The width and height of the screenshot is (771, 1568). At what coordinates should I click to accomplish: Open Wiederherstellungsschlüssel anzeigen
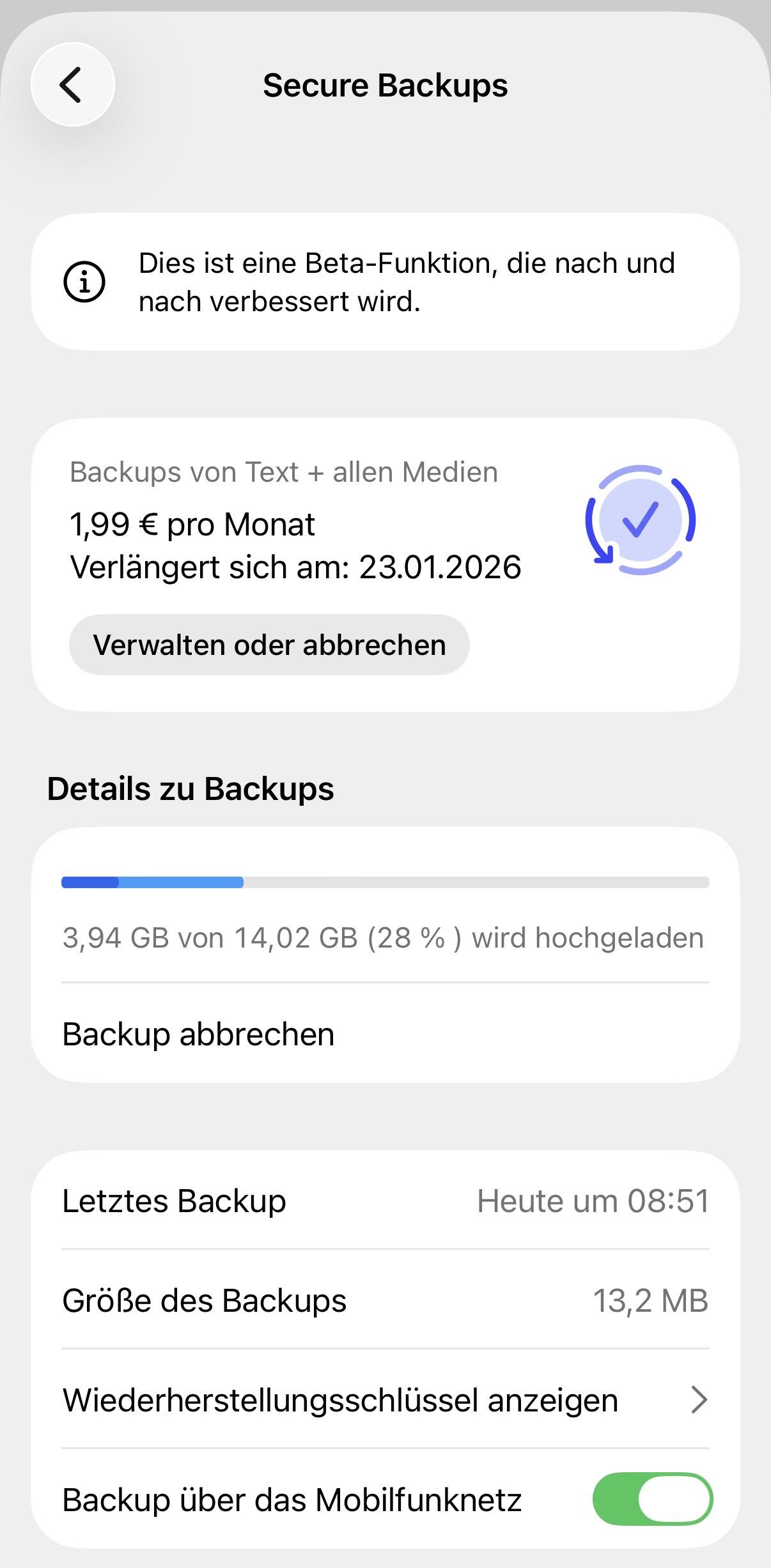coord(385,1400)
